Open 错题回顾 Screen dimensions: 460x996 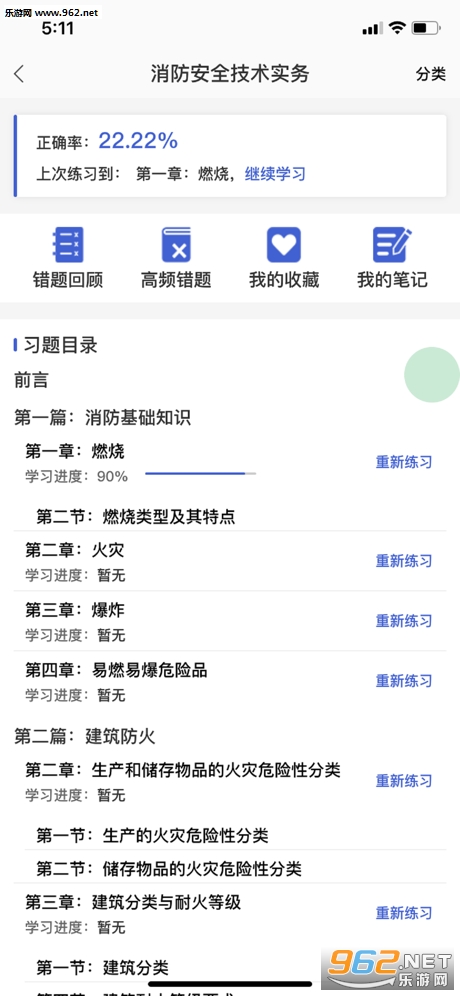[68, 258]
